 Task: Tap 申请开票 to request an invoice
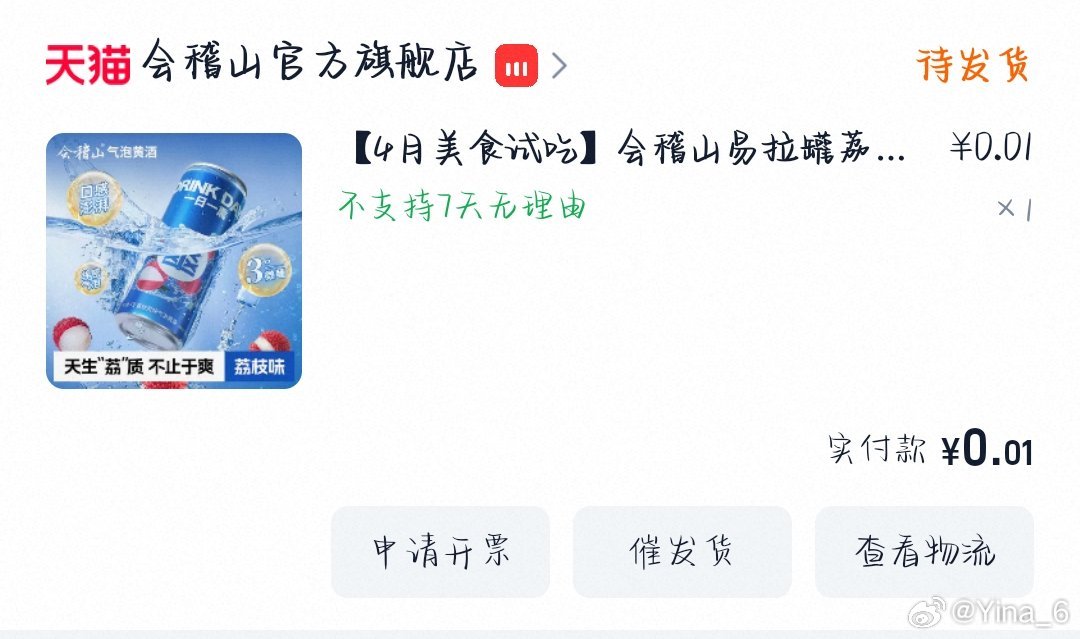coord(440,552)
